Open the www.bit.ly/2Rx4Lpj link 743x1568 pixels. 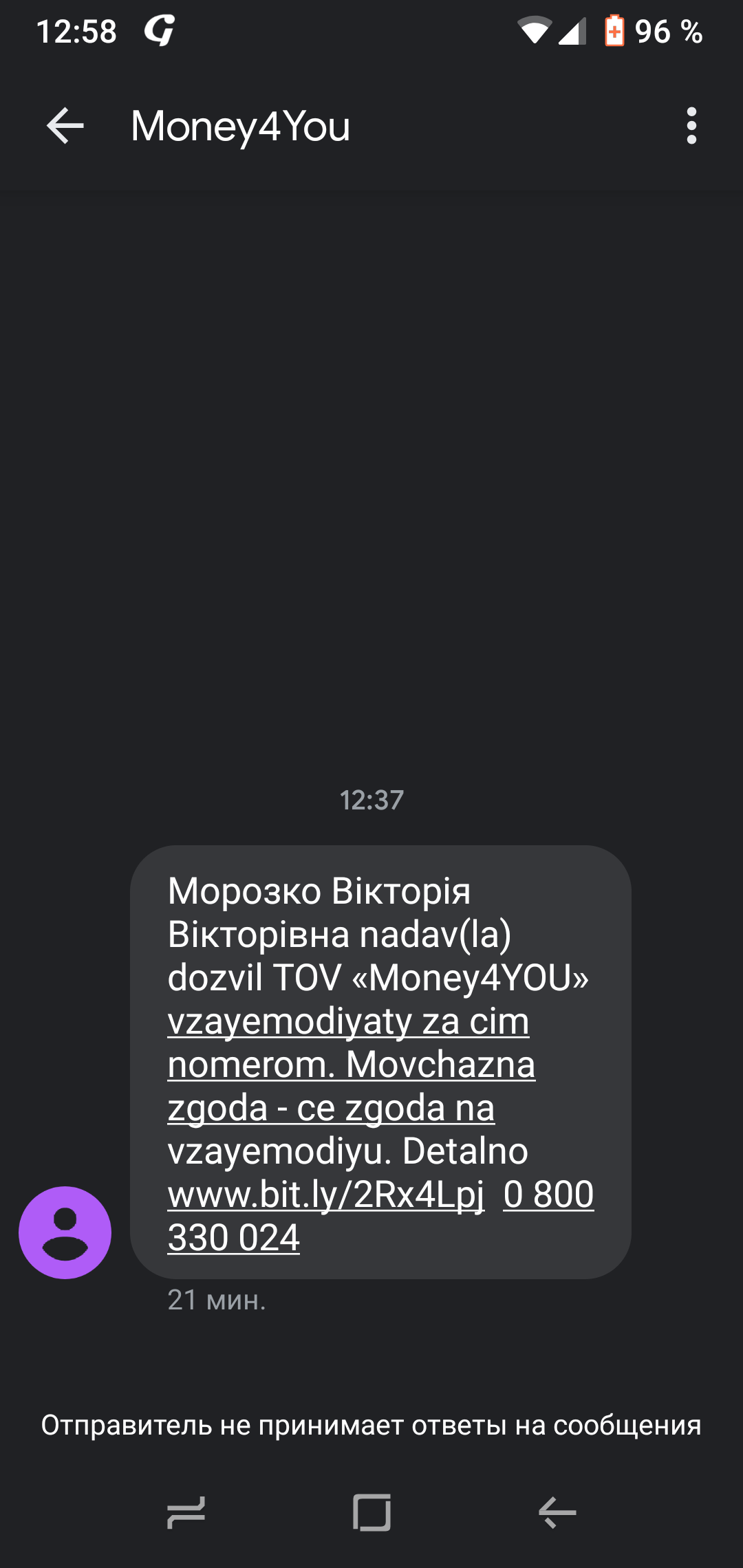tap(325, 1195)
